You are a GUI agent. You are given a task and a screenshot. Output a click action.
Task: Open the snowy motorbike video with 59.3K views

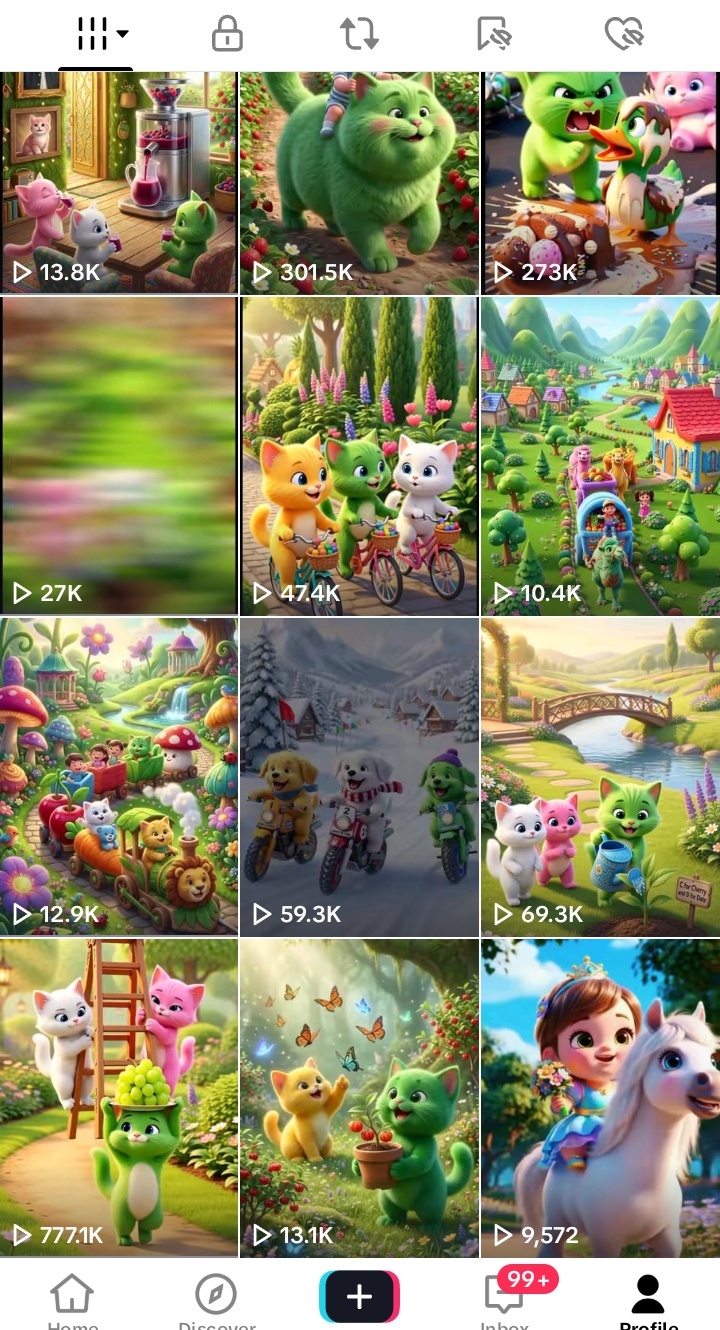359,777
